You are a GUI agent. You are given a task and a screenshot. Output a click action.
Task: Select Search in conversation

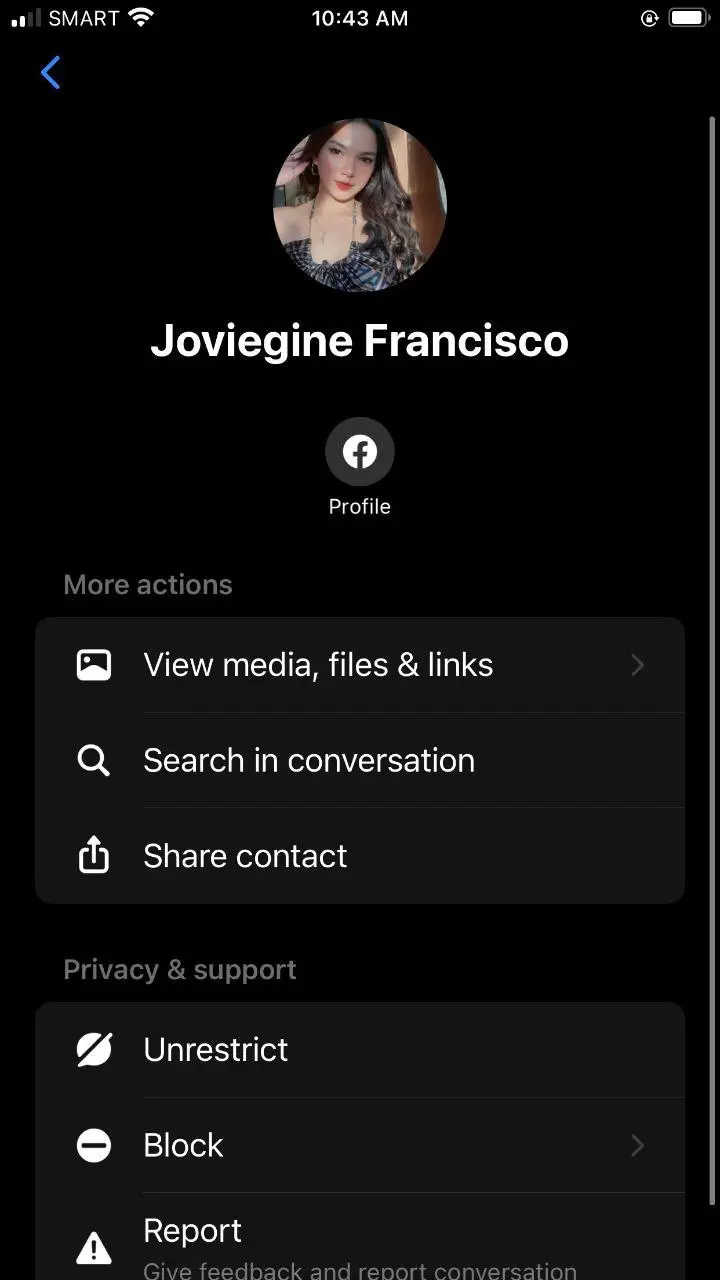coord(360,760)
